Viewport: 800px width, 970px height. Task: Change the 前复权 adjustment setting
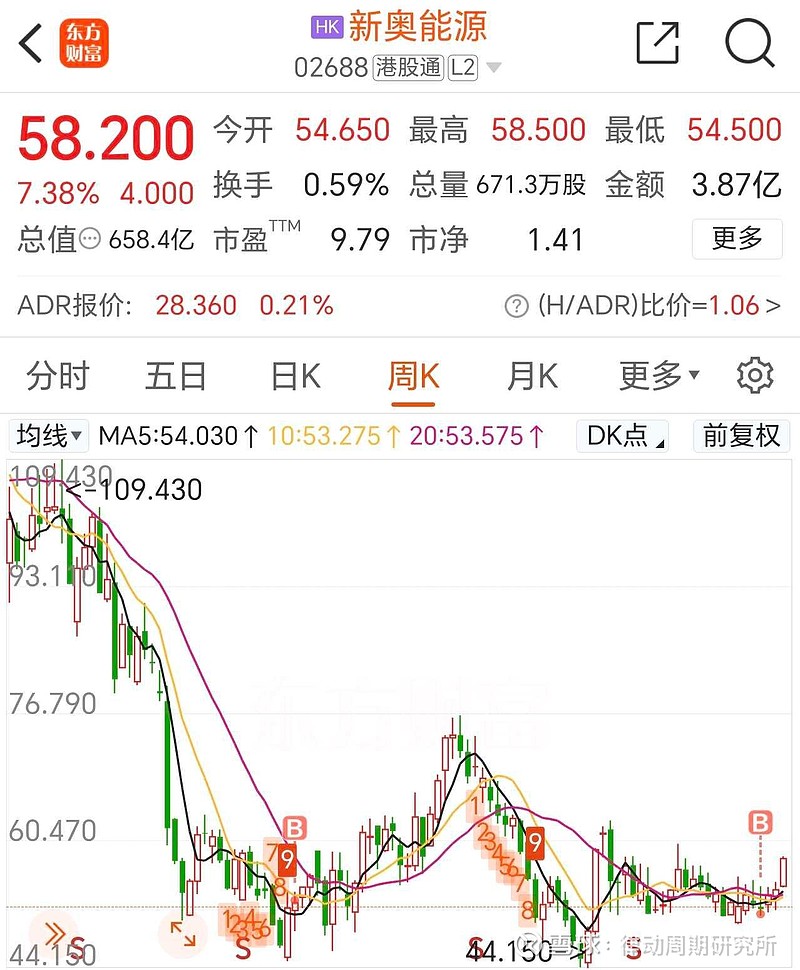click(x=741, y=436)
